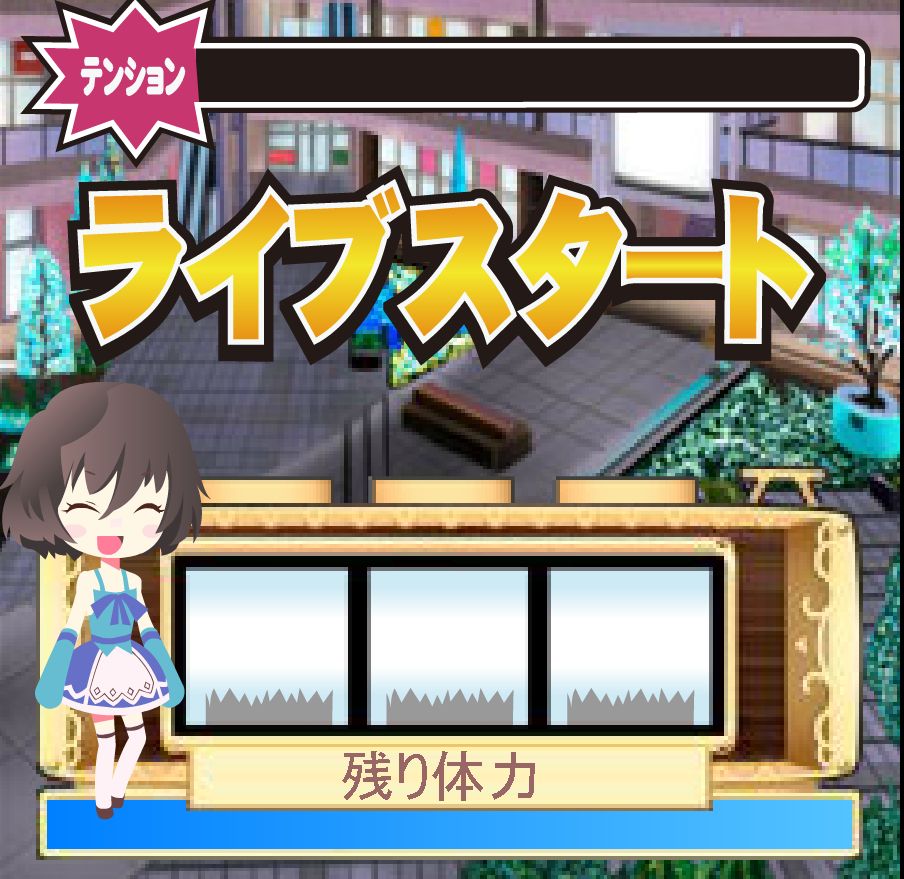Hit the stop button above the middle reel
Image resolution: width=904 pixels, height=879 pixels.
[443, 492]
